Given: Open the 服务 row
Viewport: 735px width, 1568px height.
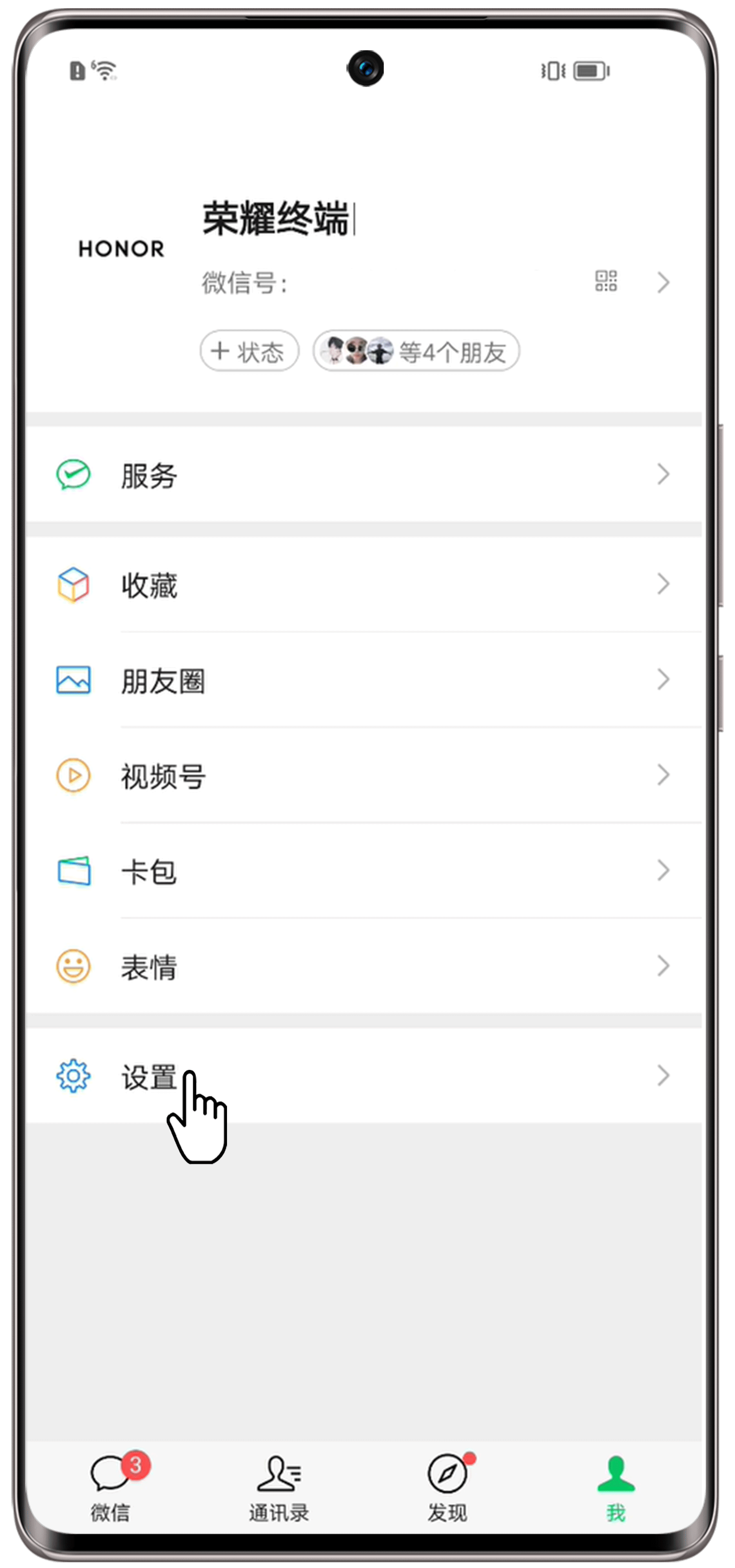Looking at the screenshot, I should [x=365, y=475].
